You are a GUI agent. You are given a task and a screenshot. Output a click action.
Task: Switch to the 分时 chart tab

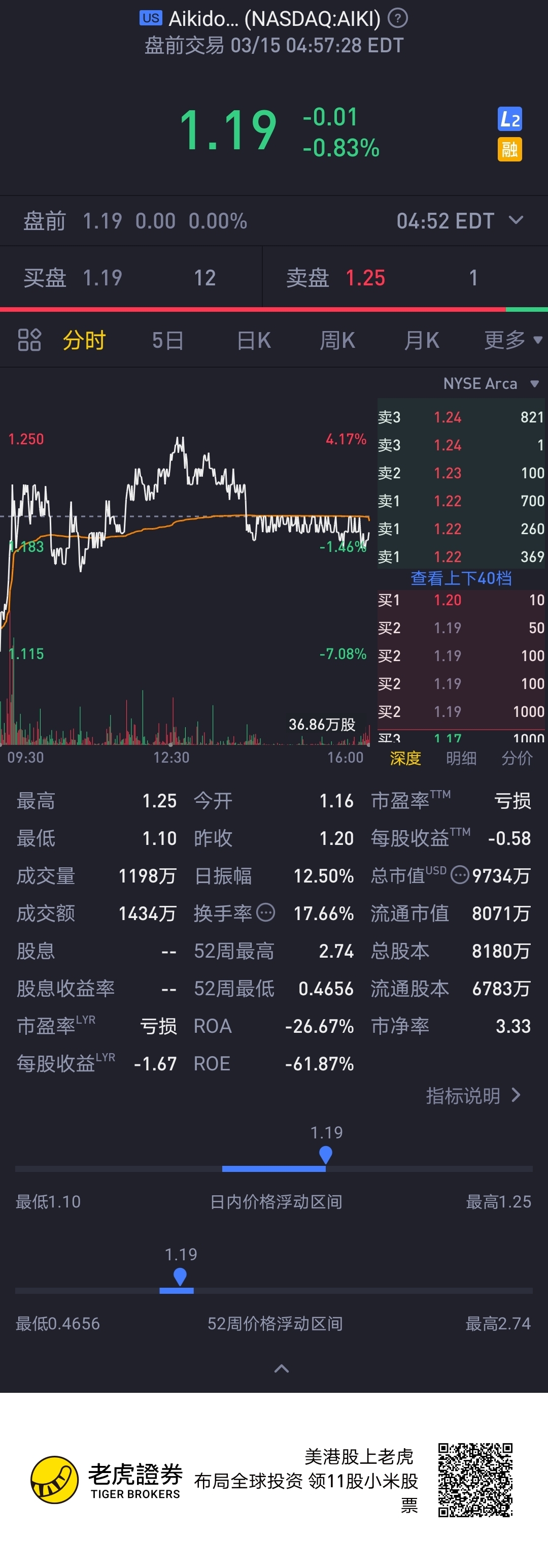click(x=84, y=340)
